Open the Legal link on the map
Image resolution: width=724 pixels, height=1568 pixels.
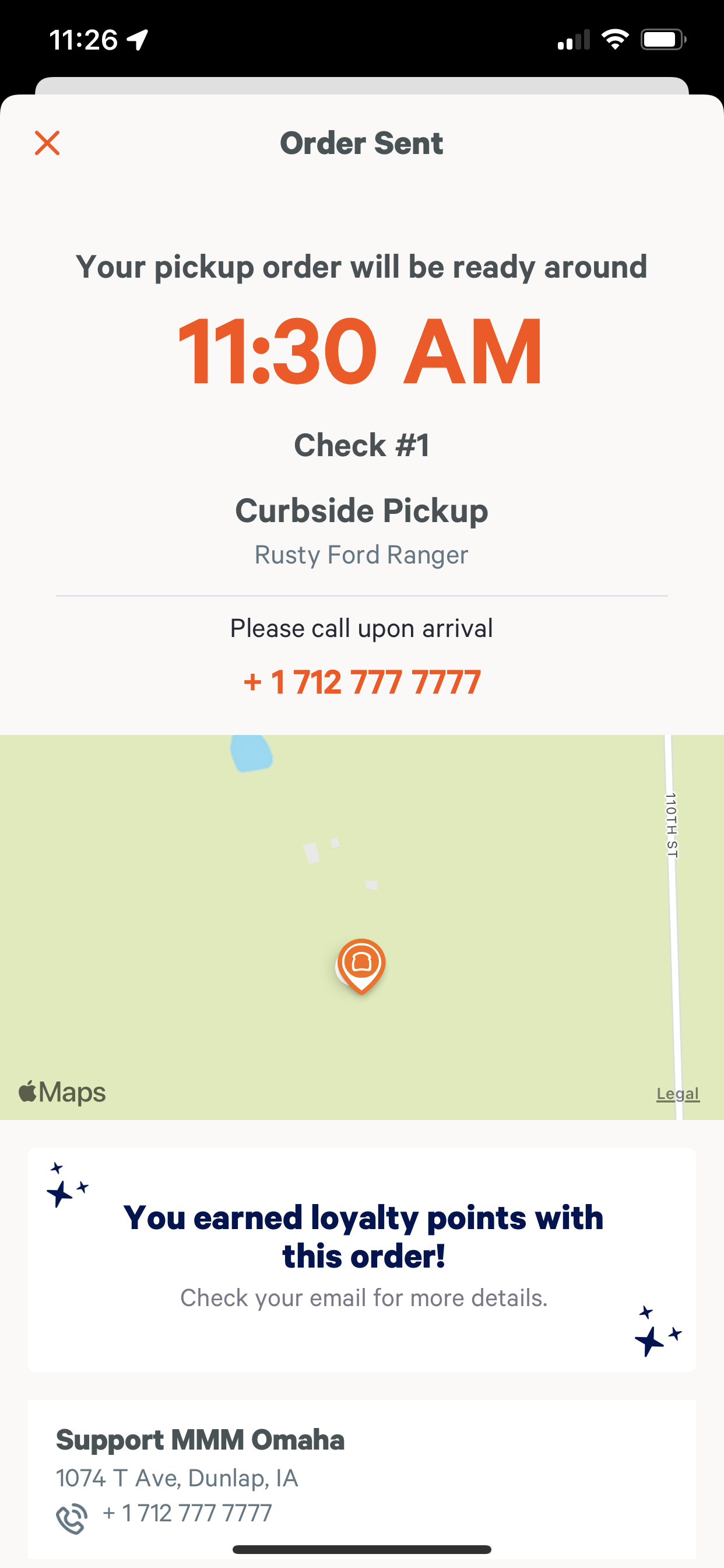coord(678,1093)
